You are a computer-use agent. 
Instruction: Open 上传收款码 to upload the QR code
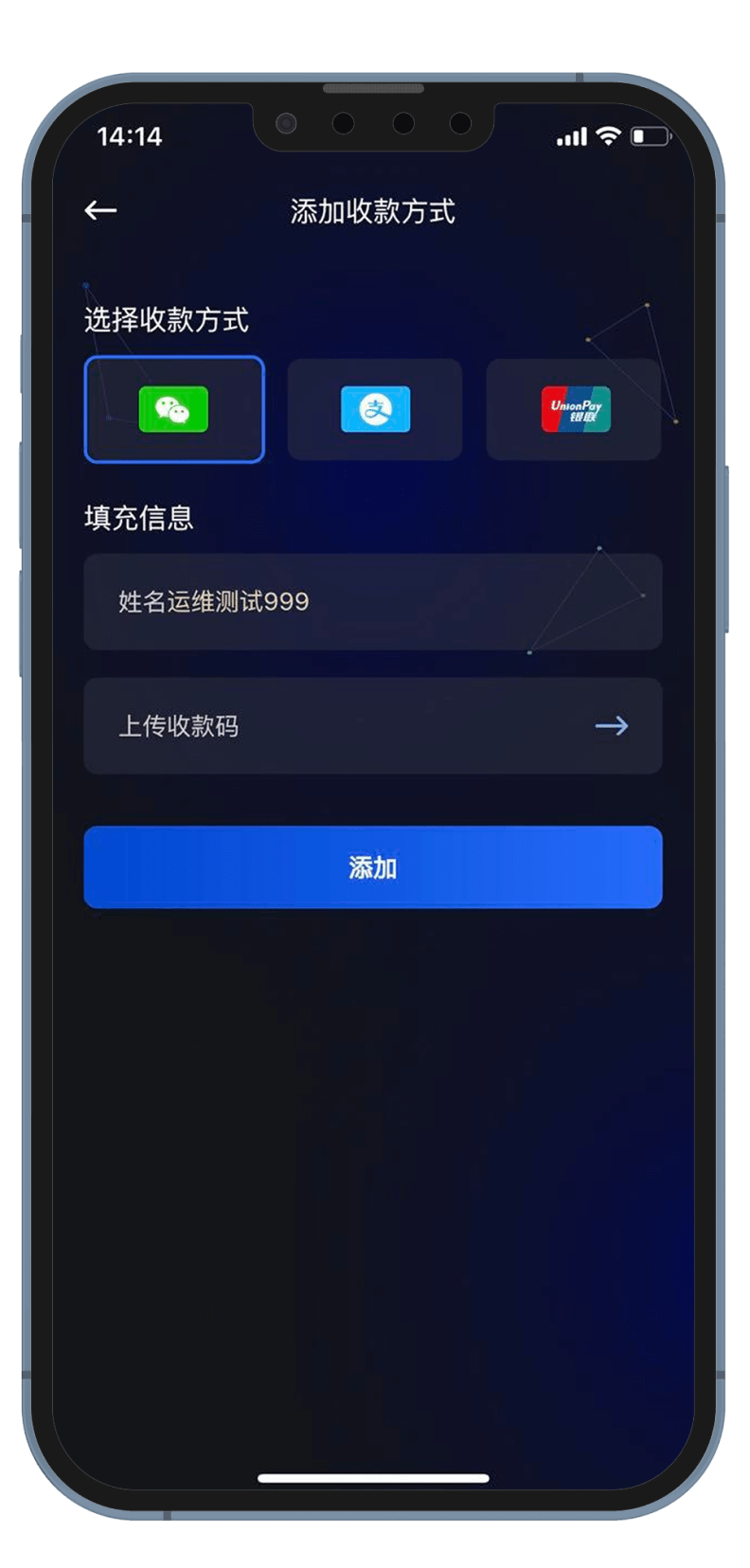pyautogui.click(x=372, y=726)
